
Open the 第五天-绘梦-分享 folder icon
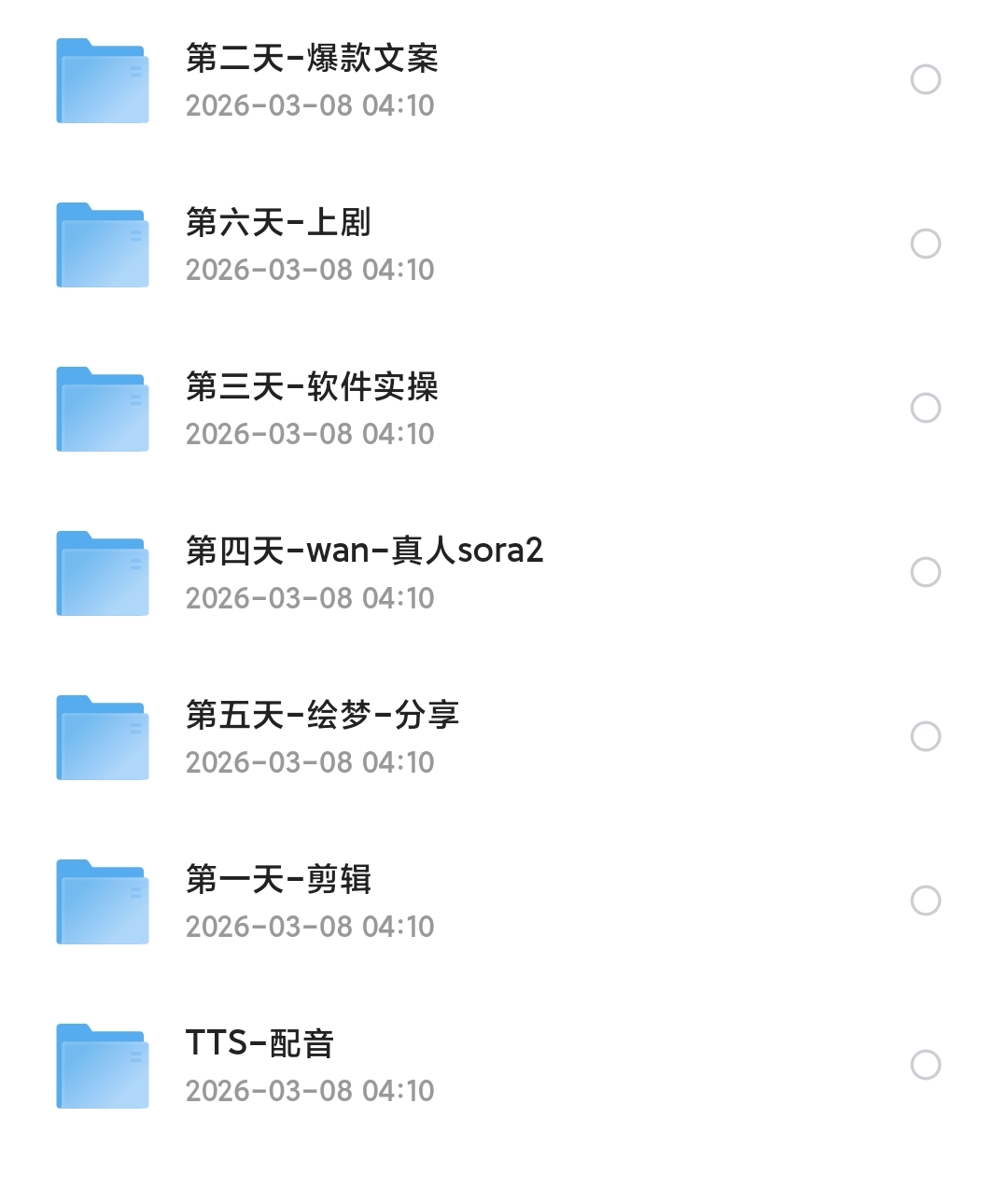pos(102,736)
